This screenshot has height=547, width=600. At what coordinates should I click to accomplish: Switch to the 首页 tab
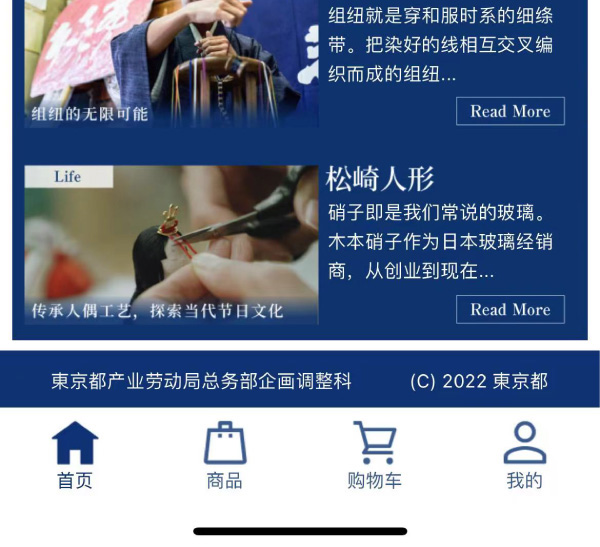[75, 456]
